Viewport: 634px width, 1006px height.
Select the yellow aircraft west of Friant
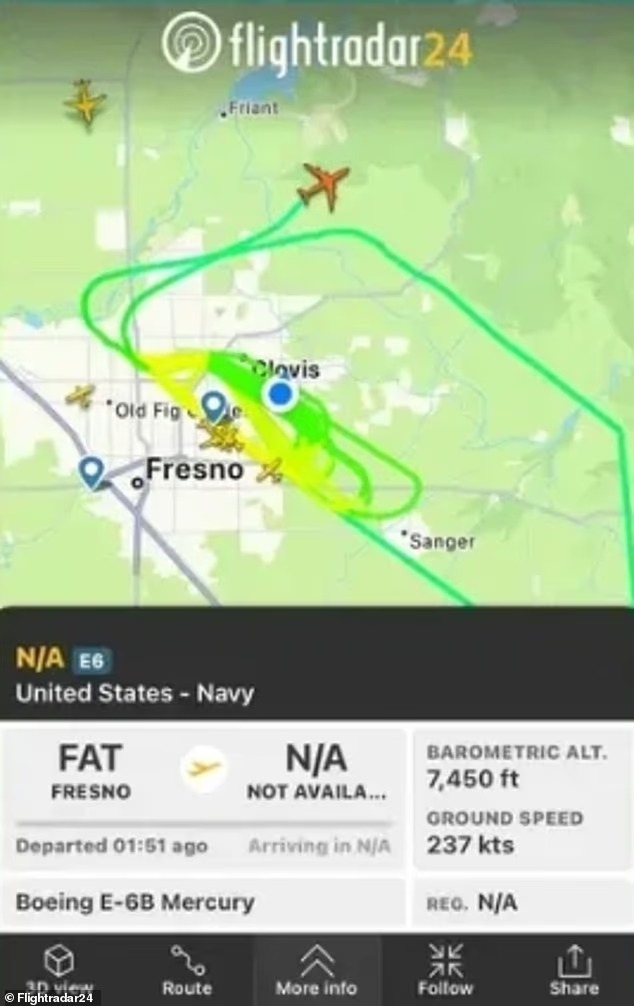click(86, 103)
